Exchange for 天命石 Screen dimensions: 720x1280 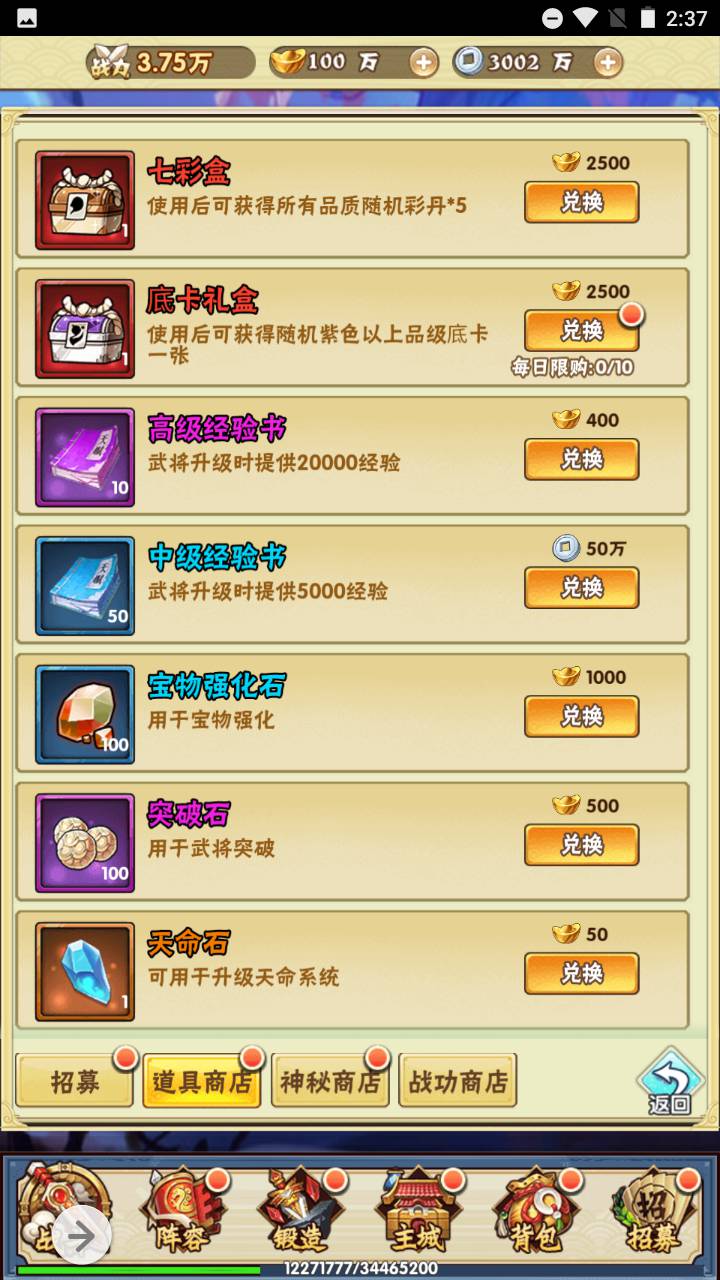point(581,973)
